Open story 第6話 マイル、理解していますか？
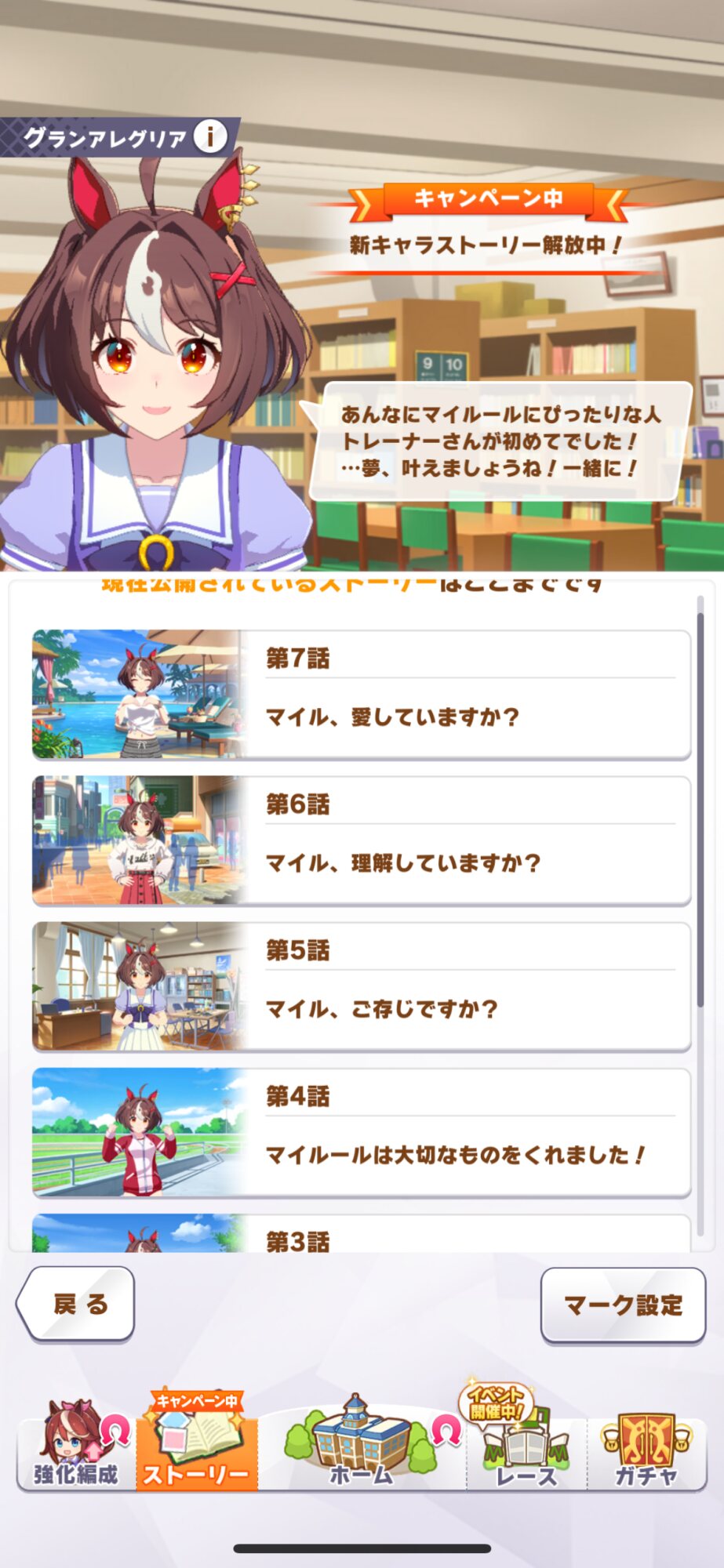Image resolution: width=724 pixels, height=1568 pixels. click(x=361, y=840)
